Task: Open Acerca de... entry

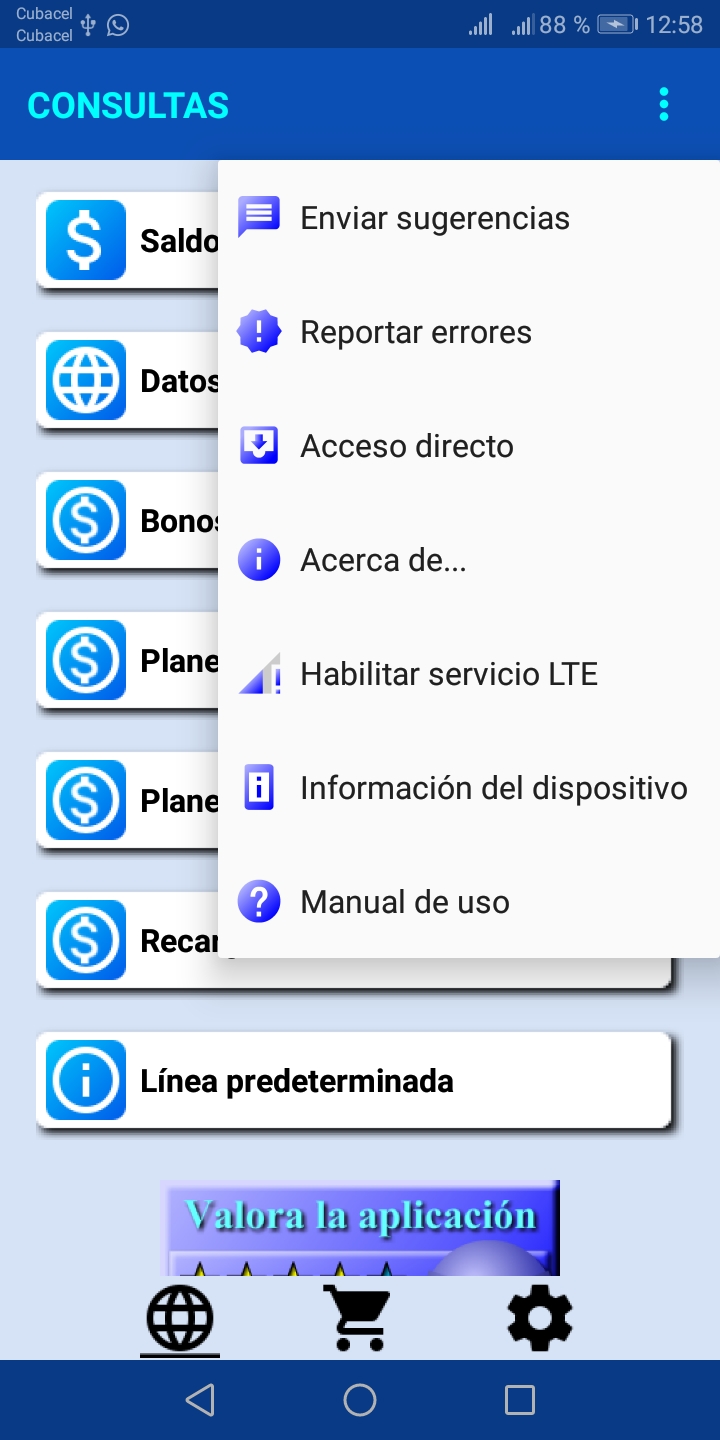Action: click(x=469, y=560)
